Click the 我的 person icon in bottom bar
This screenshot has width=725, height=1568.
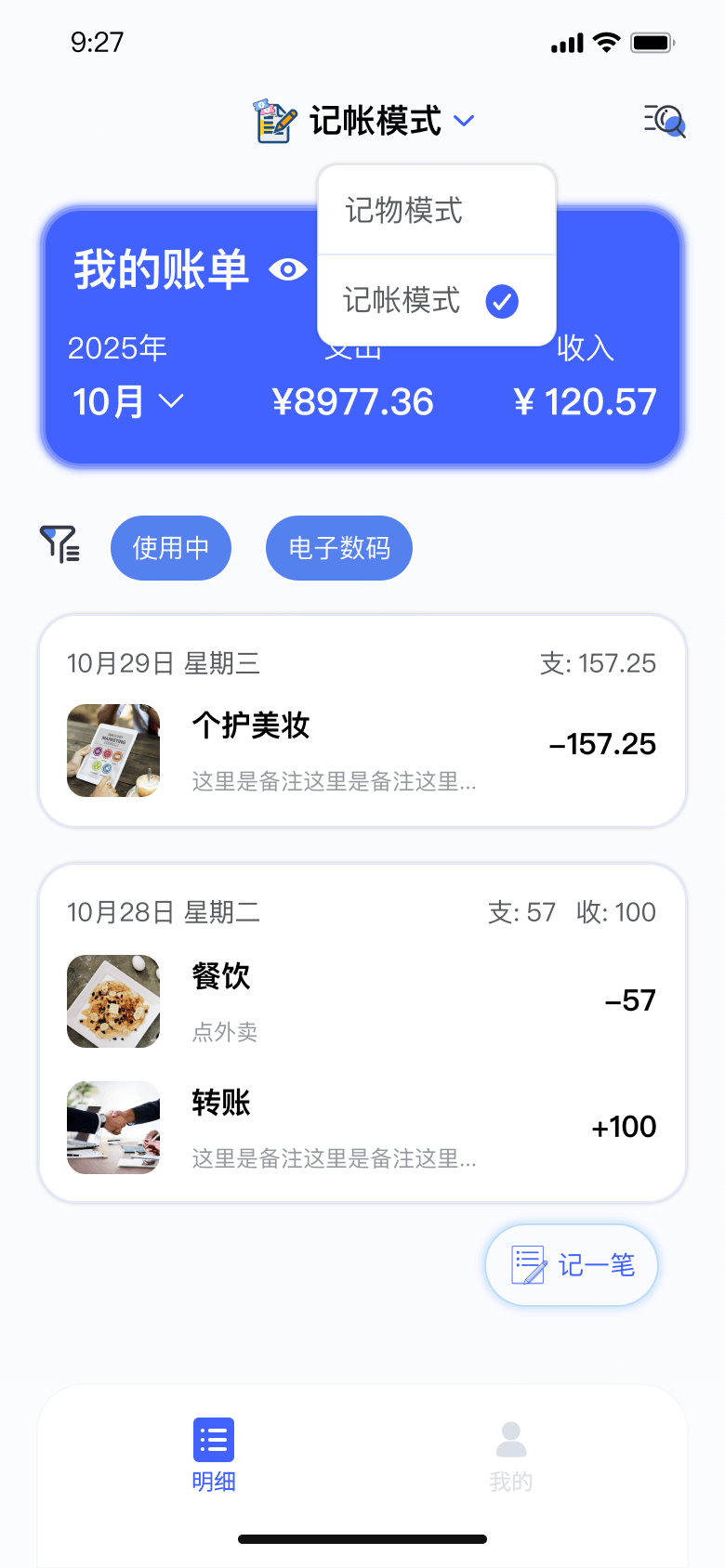(510, 1441)
